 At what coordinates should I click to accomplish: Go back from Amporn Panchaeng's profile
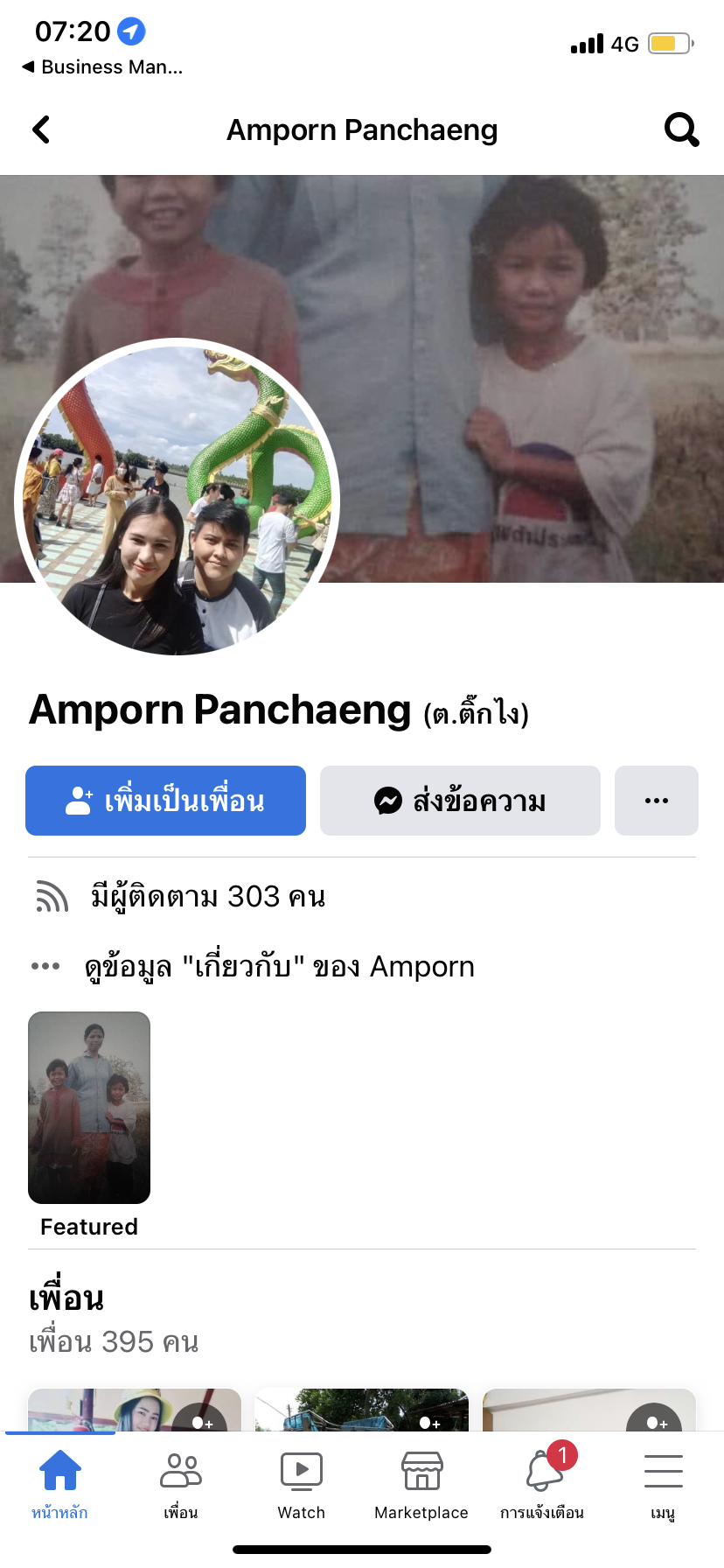coord(41,129)
